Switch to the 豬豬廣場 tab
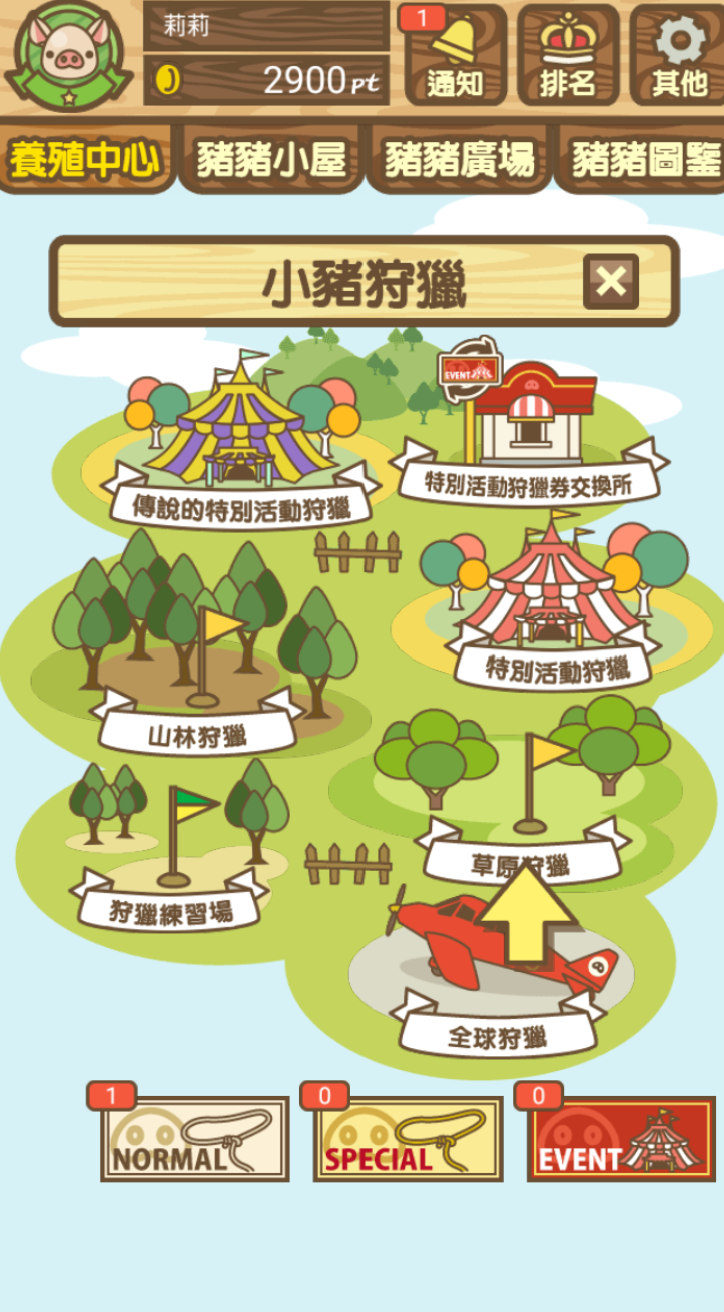The height and width of the screenshot is (1312, 724). 459,159
